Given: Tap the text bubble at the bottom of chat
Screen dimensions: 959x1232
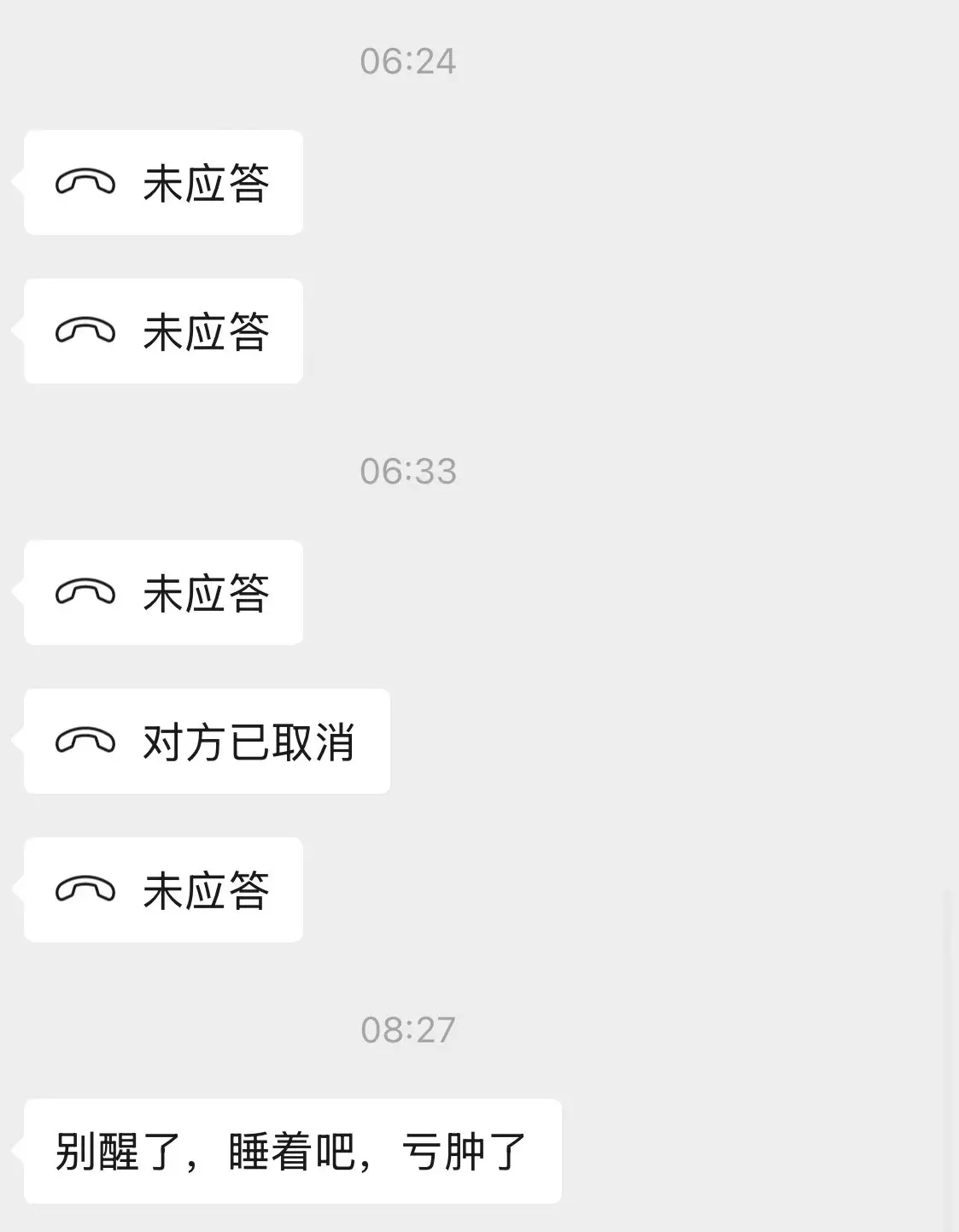Looking at the screenshot, I should coord(292,1152).
